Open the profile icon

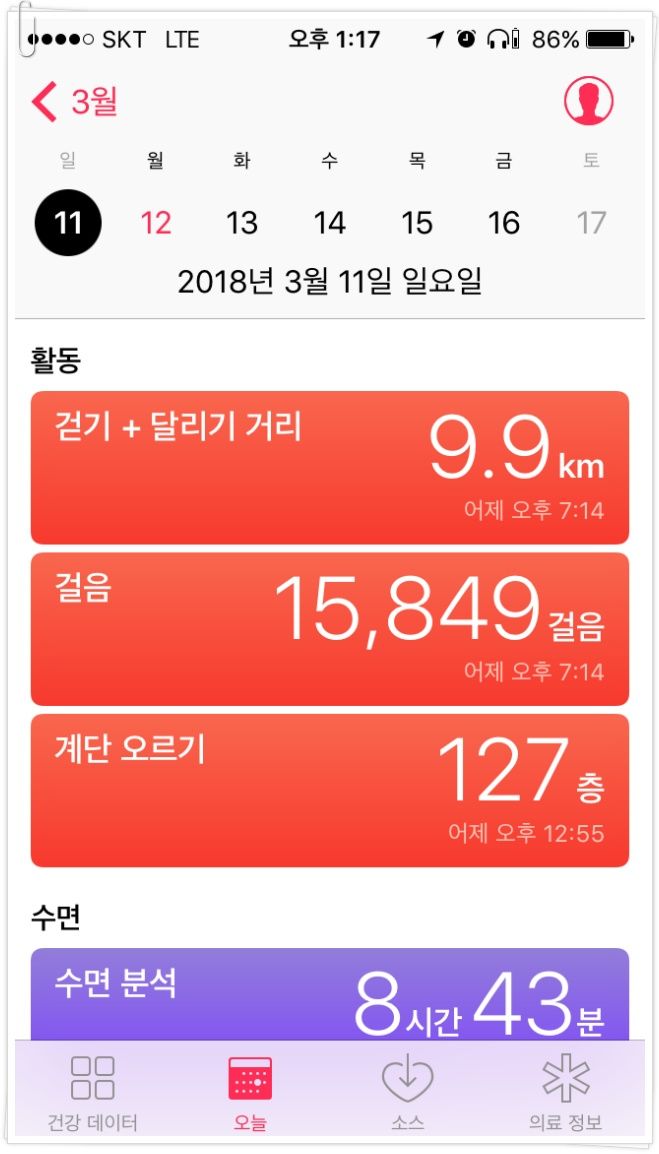click(588, 101)
